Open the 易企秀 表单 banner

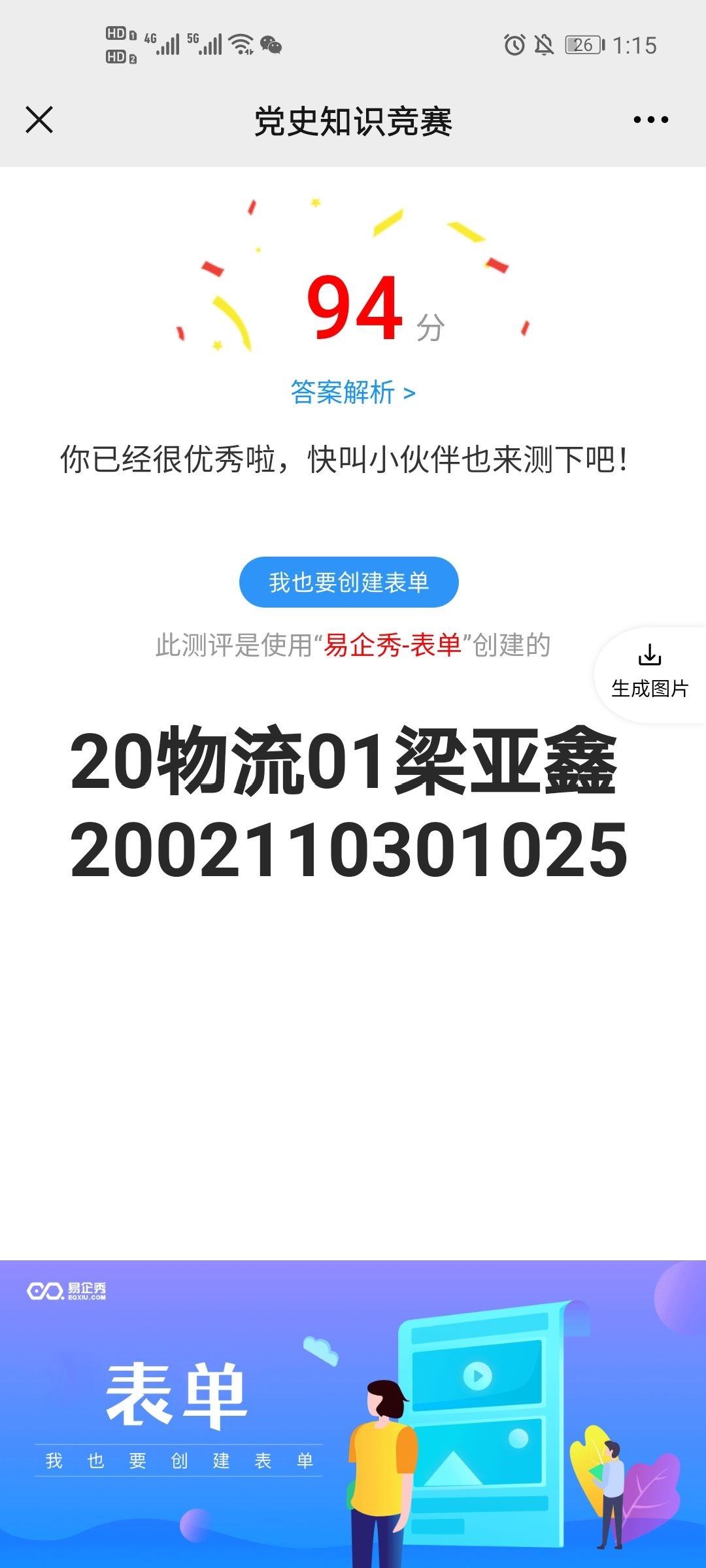[x=353, y=1414]
